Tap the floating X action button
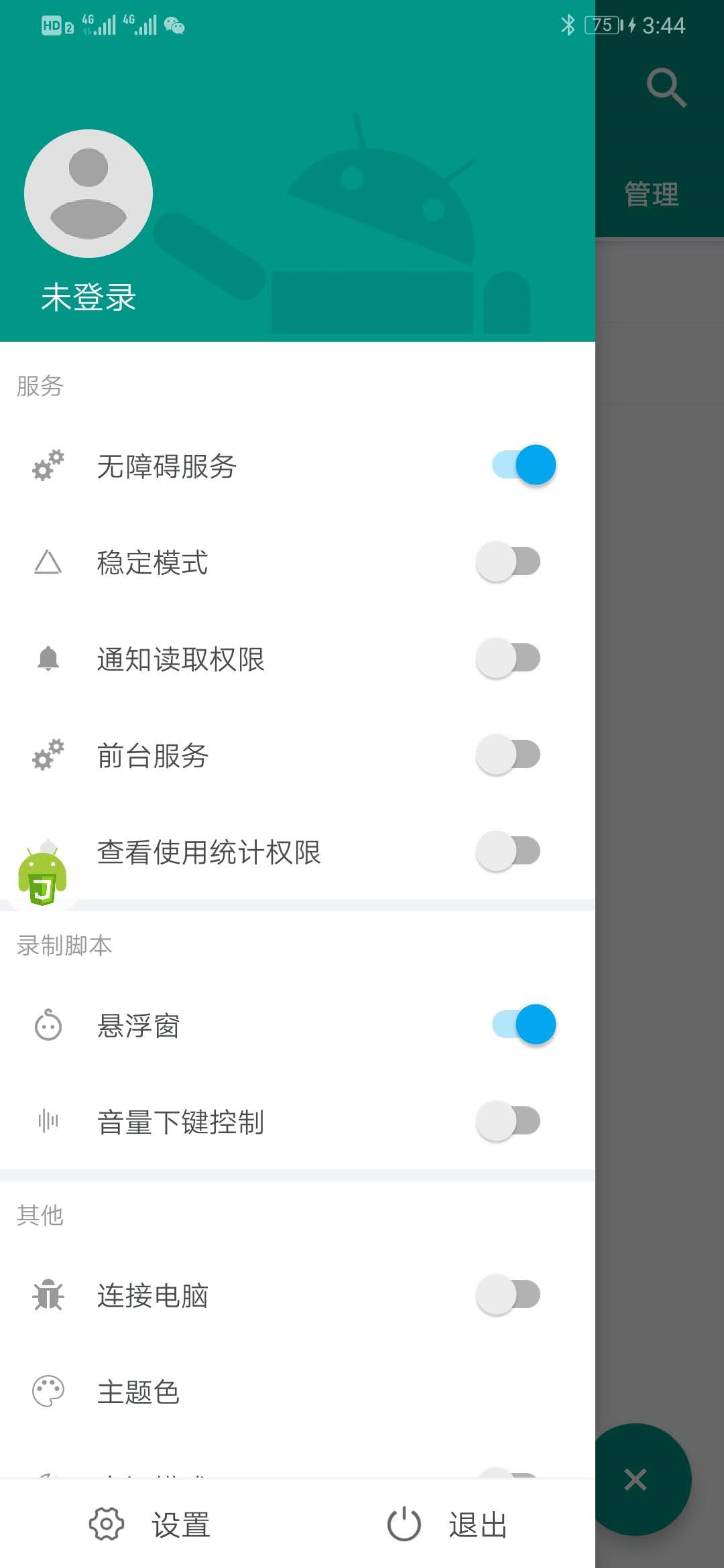The image size is (724, 1568). pos(635,1479)
